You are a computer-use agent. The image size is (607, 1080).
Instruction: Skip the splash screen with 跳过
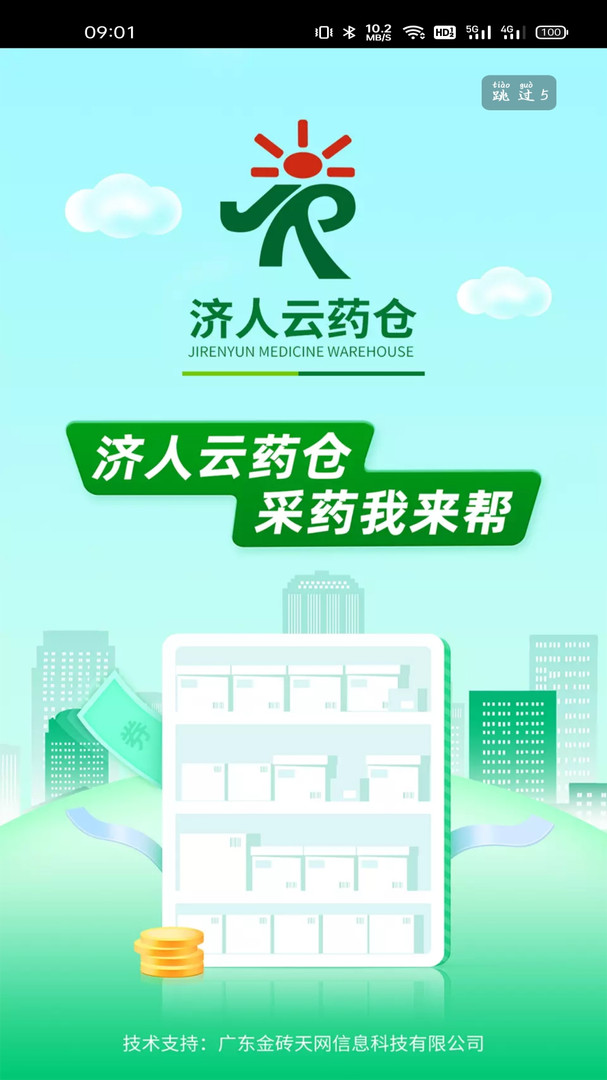click(518, 93)
